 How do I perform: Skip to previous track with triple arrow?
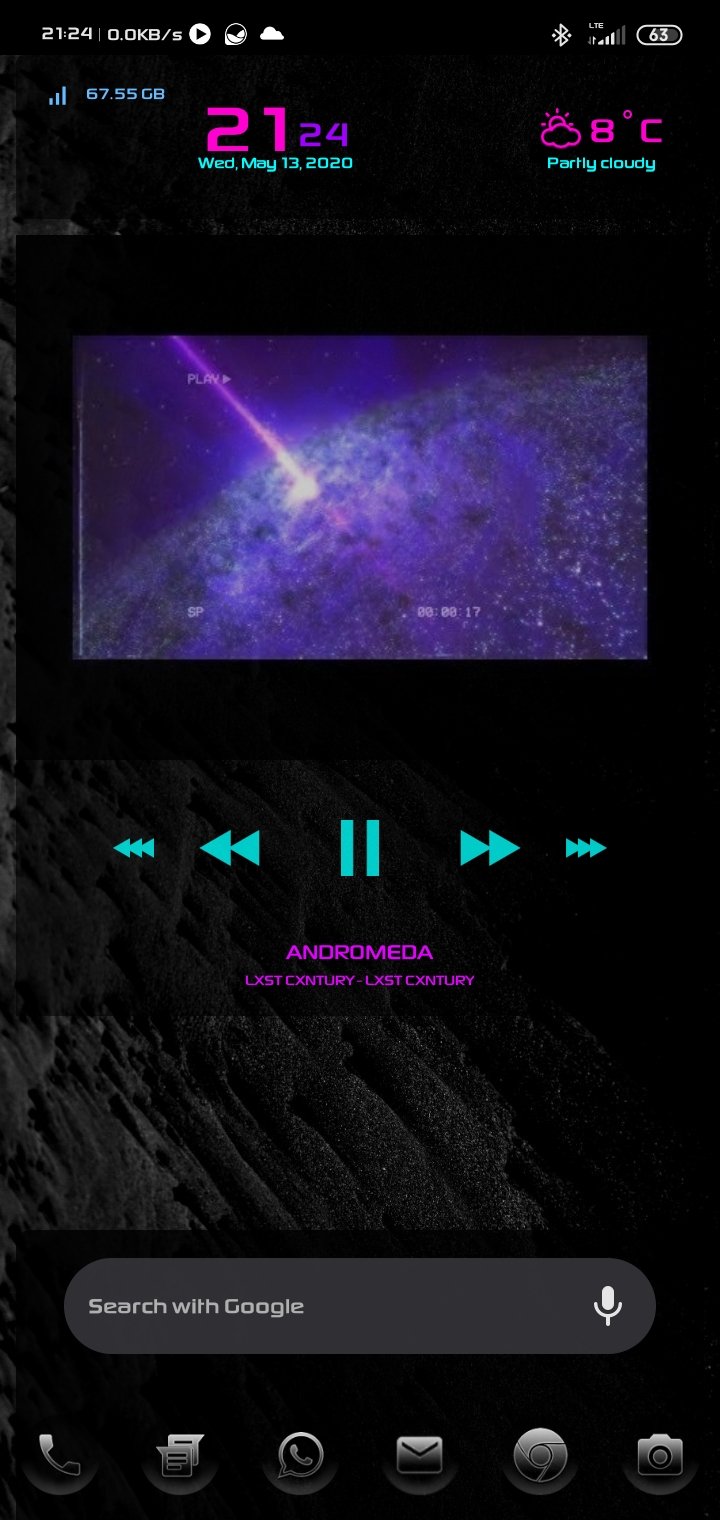coord(134,848)
